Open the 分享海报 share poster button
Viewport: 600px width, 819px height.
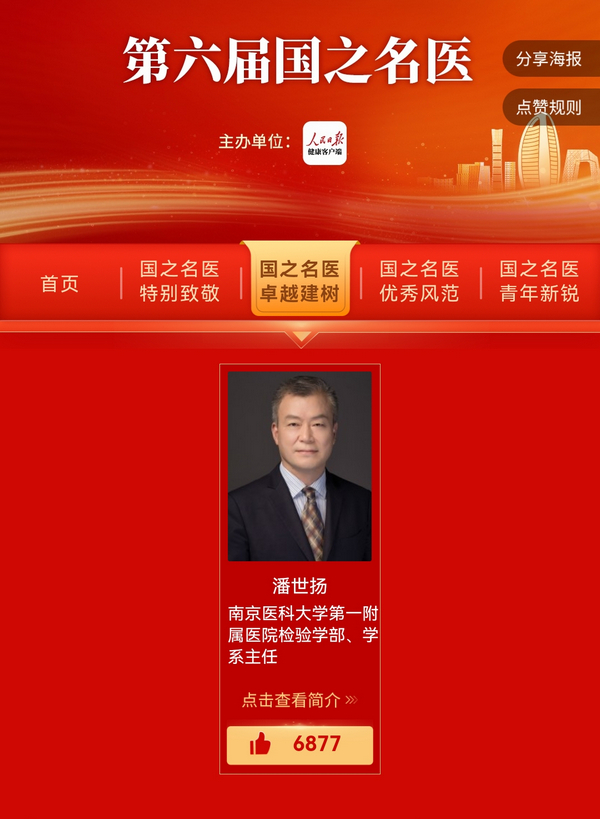[549, 59]
